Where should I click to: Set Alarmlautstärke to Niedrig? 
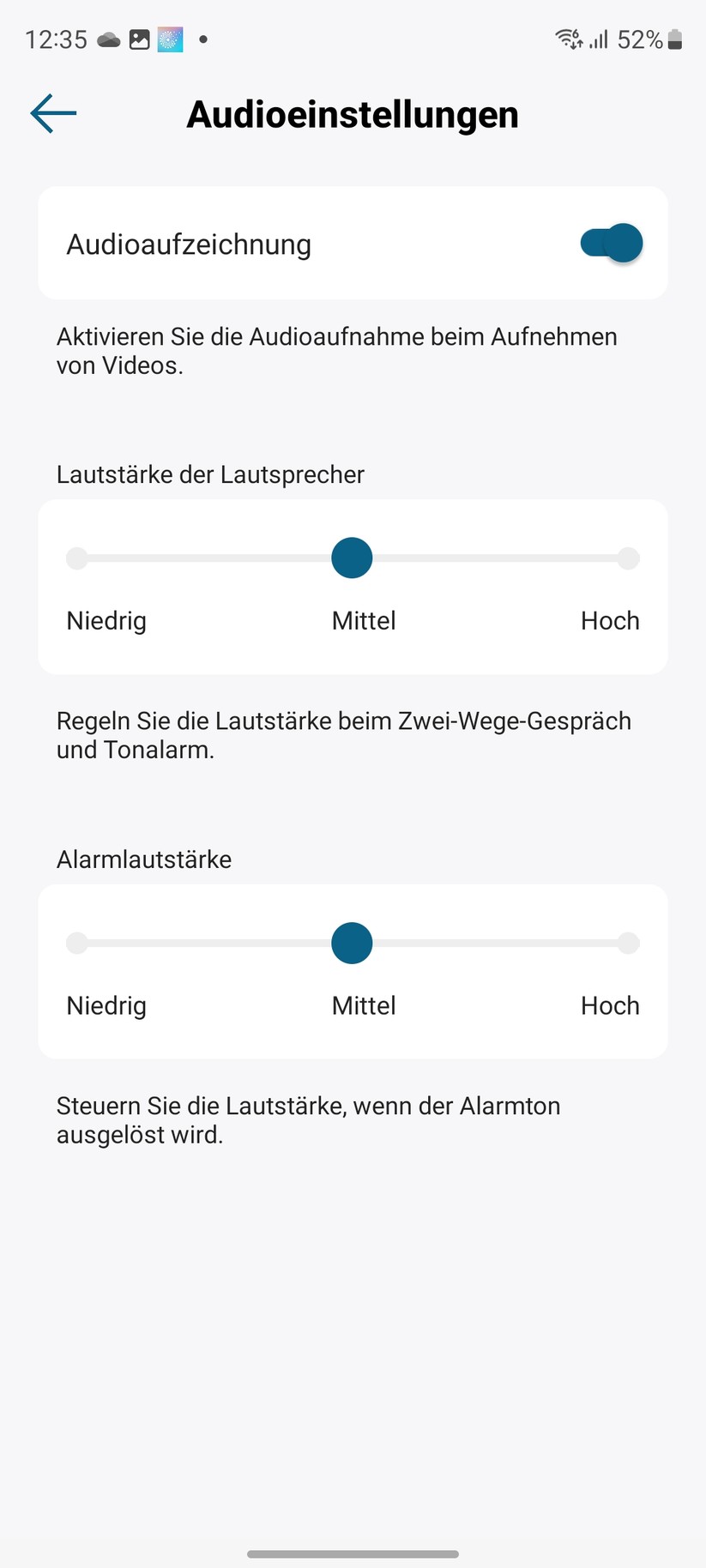(77, 943)
